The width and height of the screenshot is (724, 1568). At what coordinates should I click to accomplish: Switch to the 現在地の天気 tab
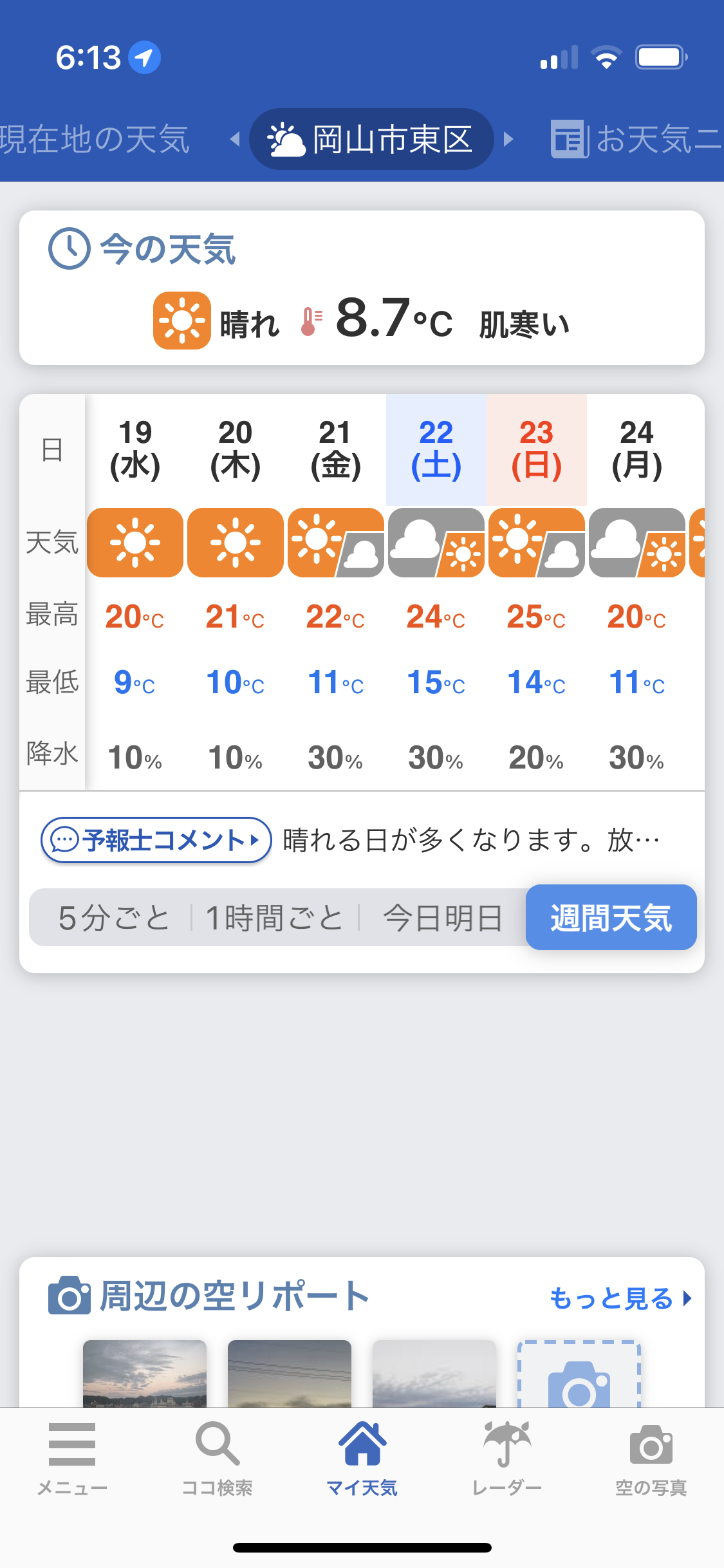94,139
